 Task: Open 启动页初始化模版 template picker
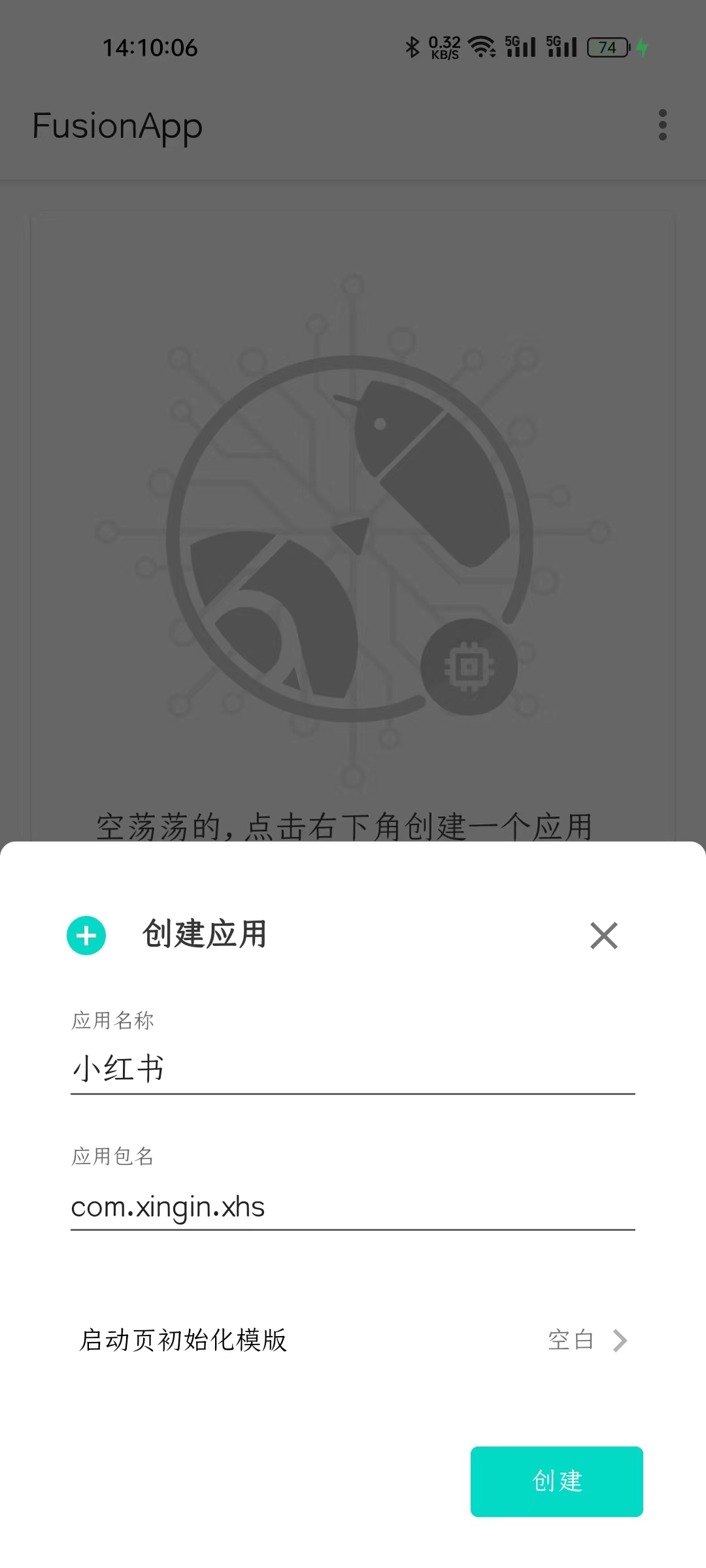(353, 1340)
